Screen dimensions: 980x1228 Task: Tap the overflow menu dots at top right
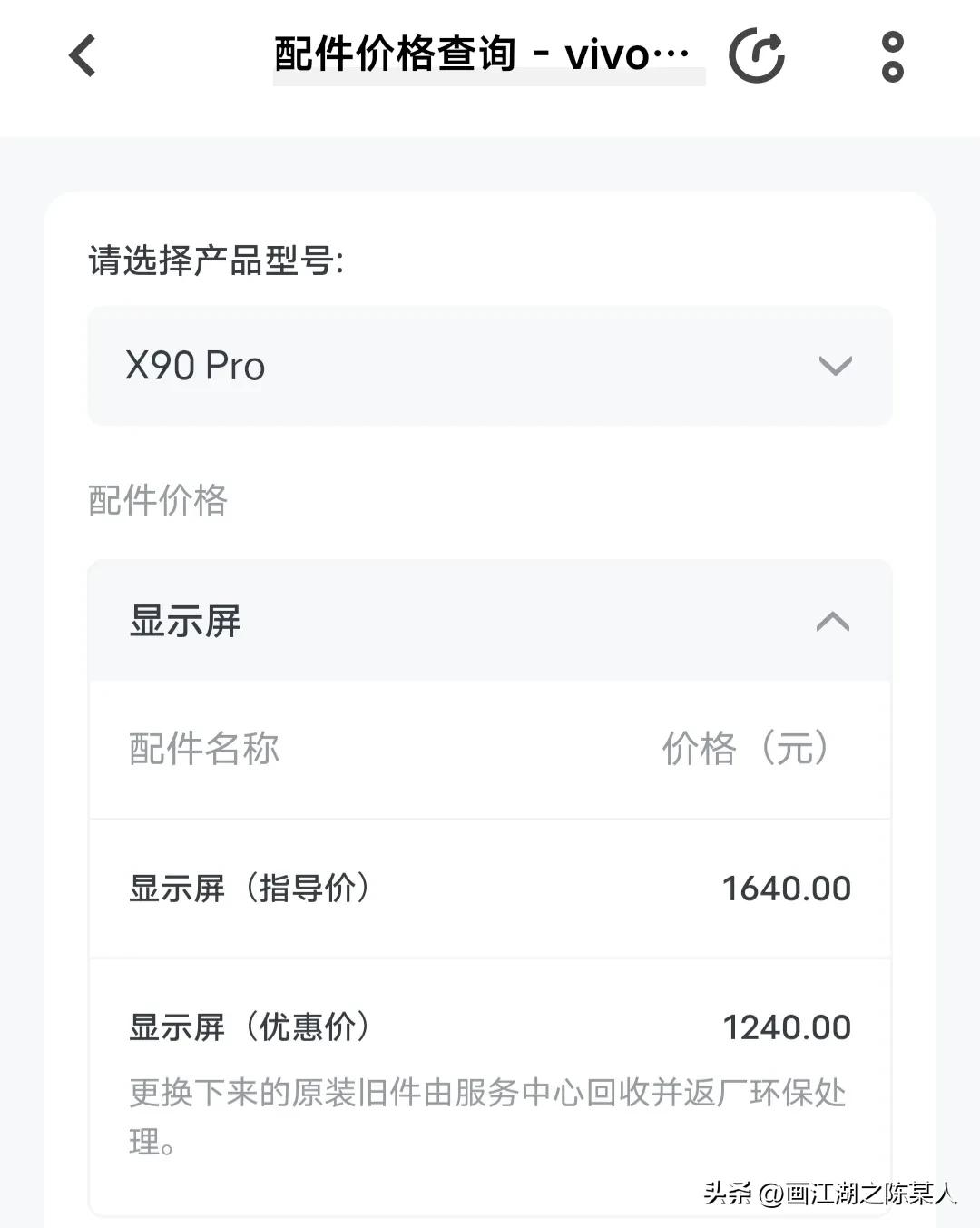pos(893,56)
